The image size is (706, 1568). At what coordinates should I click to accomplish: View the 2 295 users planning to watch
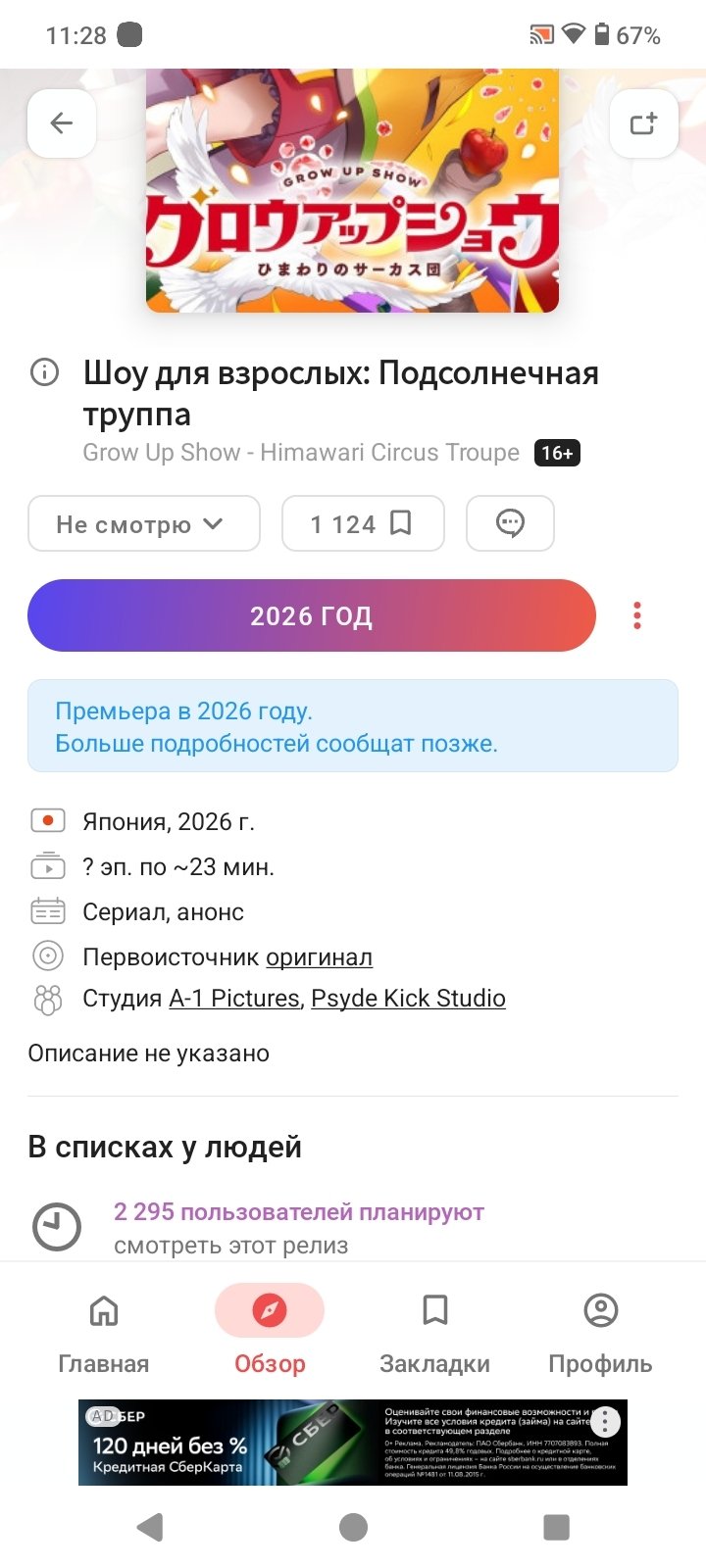[298, 1212]
